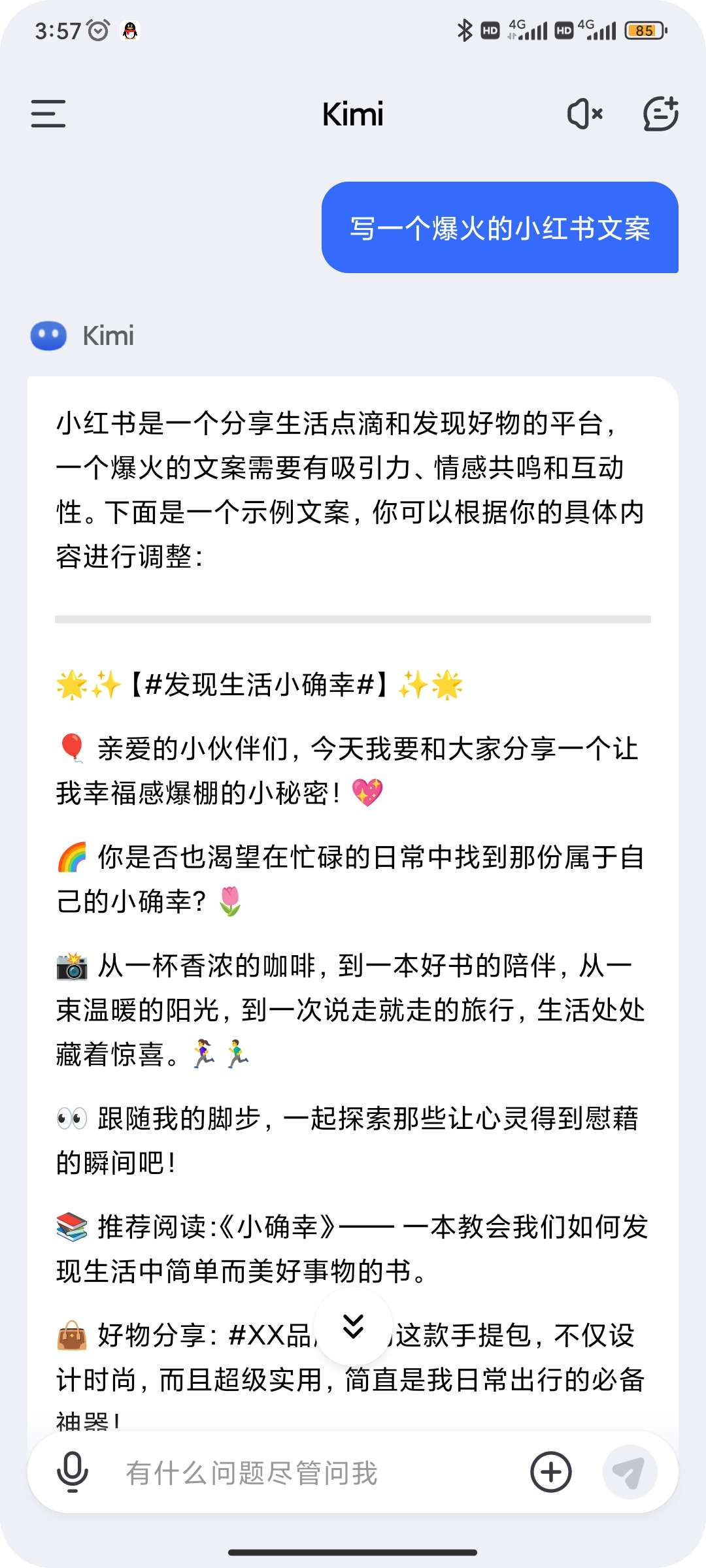Activate voice input microphone
This screenshot has height=1568, width=706.
73,1473
